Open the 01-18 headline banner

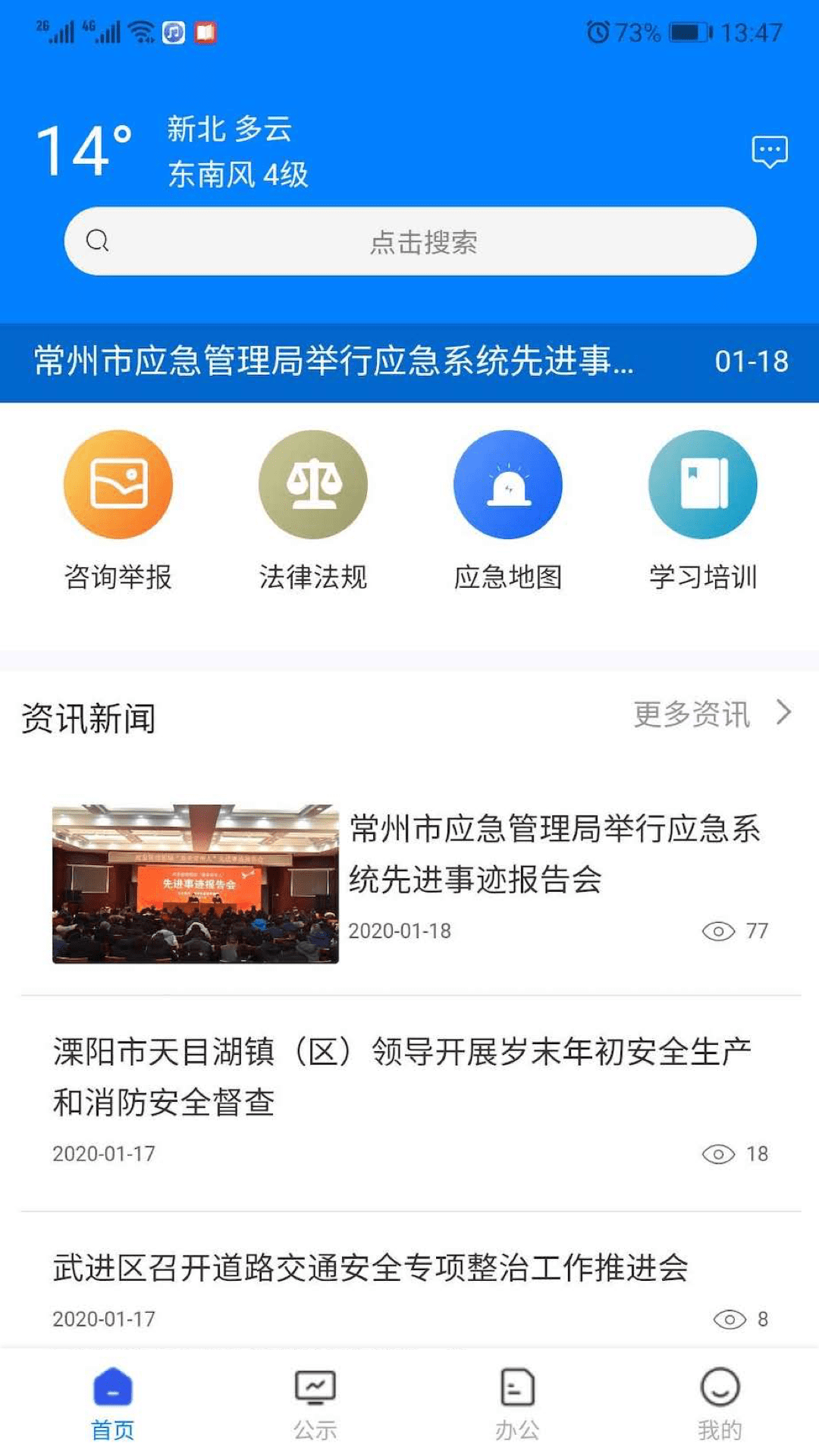(409, 362)
